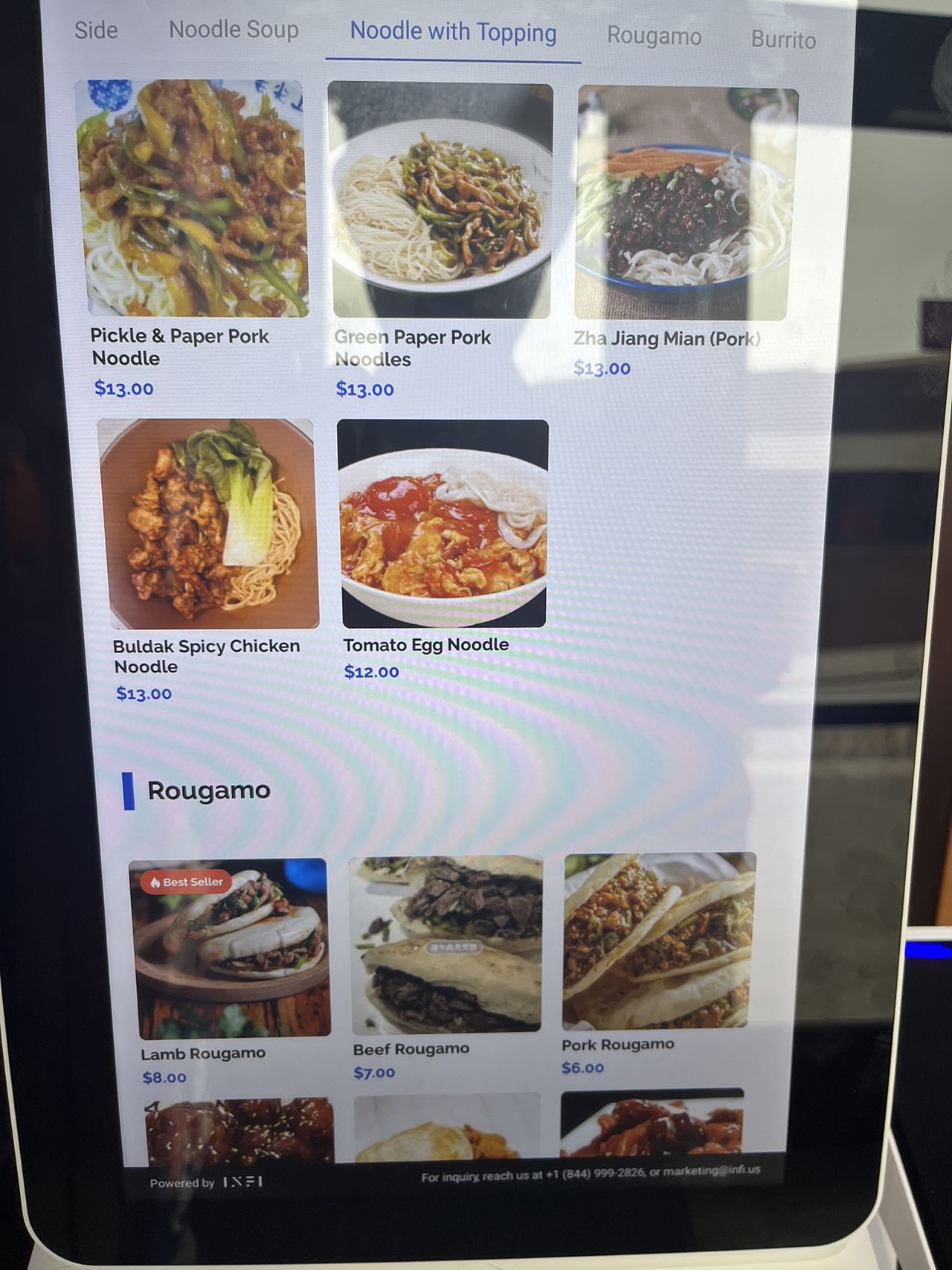Switch to the Burrito tab
The image size is (952, 1270).
coord(782,39)
